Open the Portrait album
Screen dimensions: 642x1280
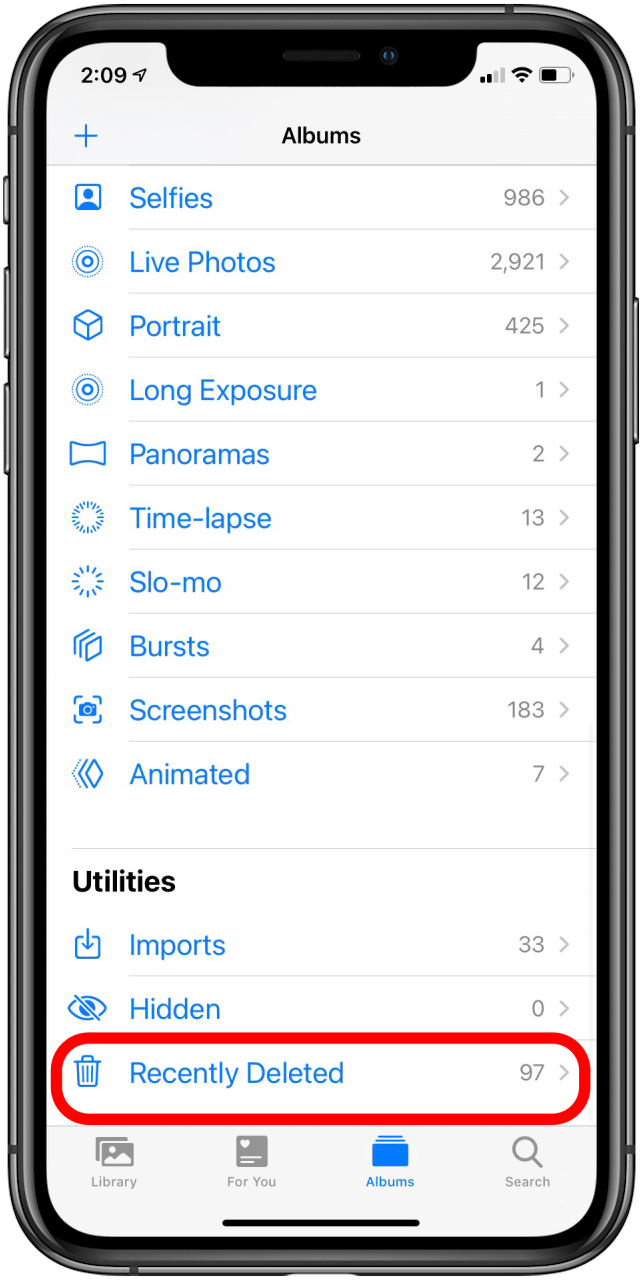coord(321,326)
